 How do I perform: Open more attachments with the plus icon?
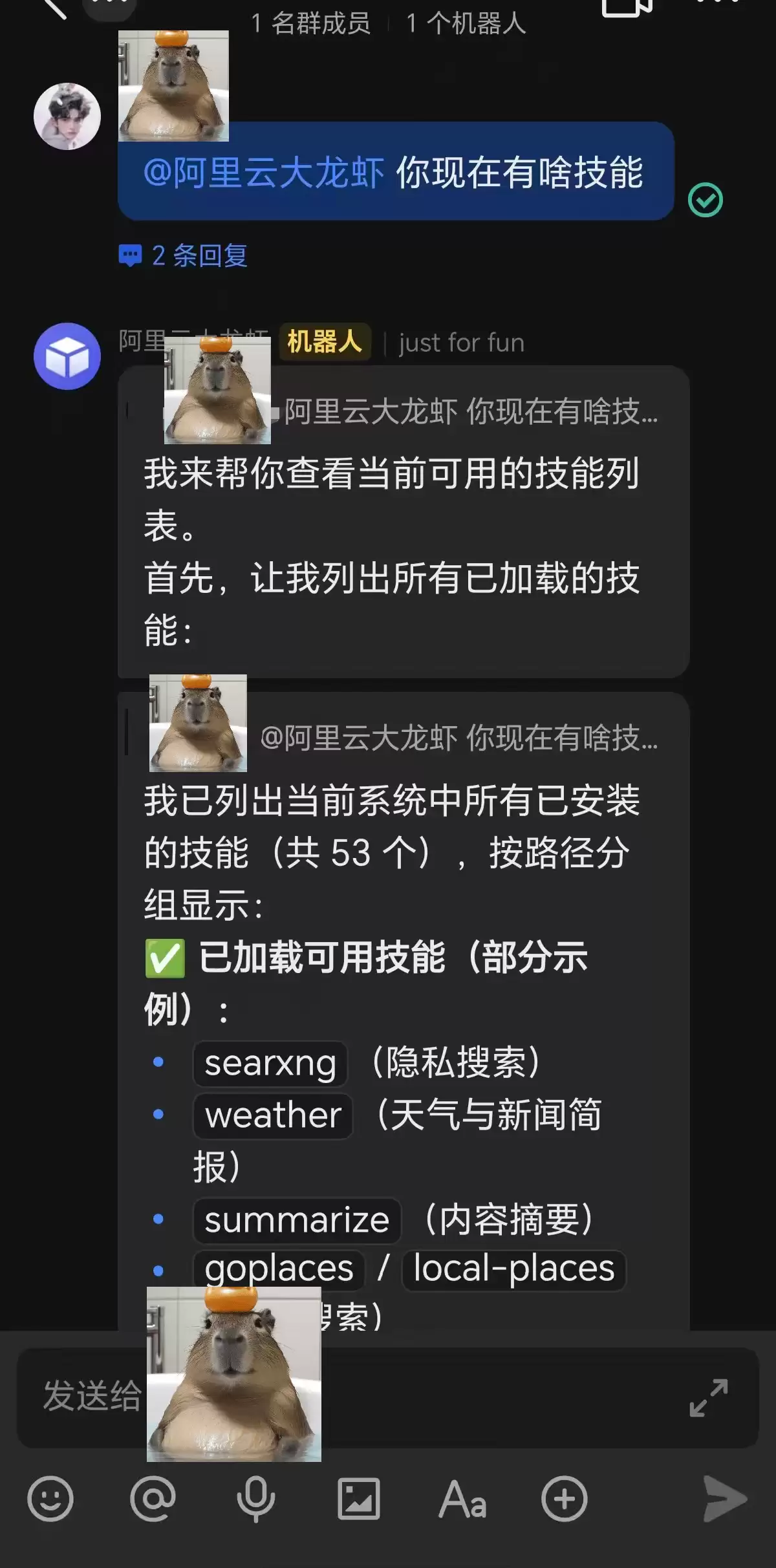[x=564, y=1499]
